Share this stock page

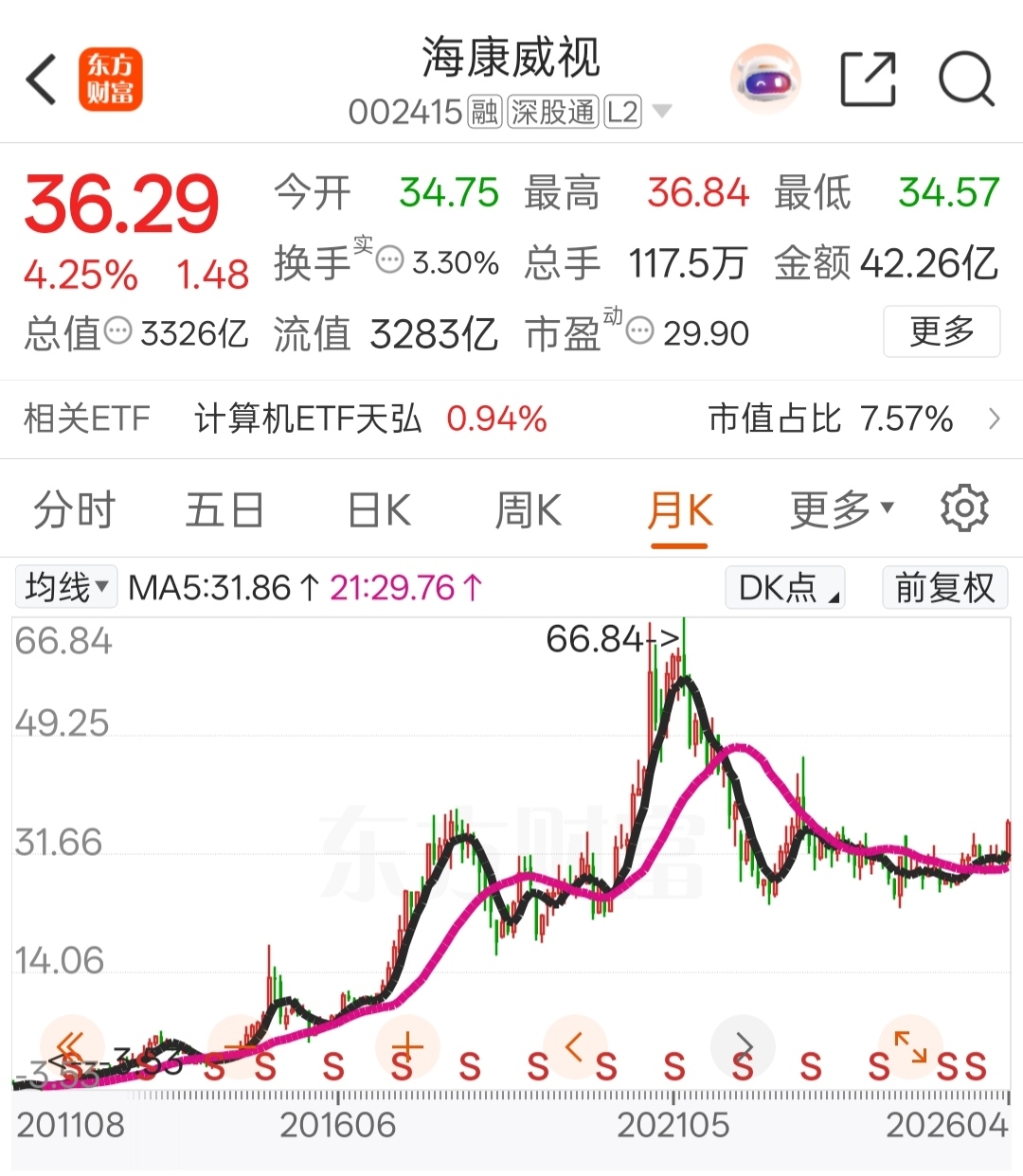coord(868,80)
